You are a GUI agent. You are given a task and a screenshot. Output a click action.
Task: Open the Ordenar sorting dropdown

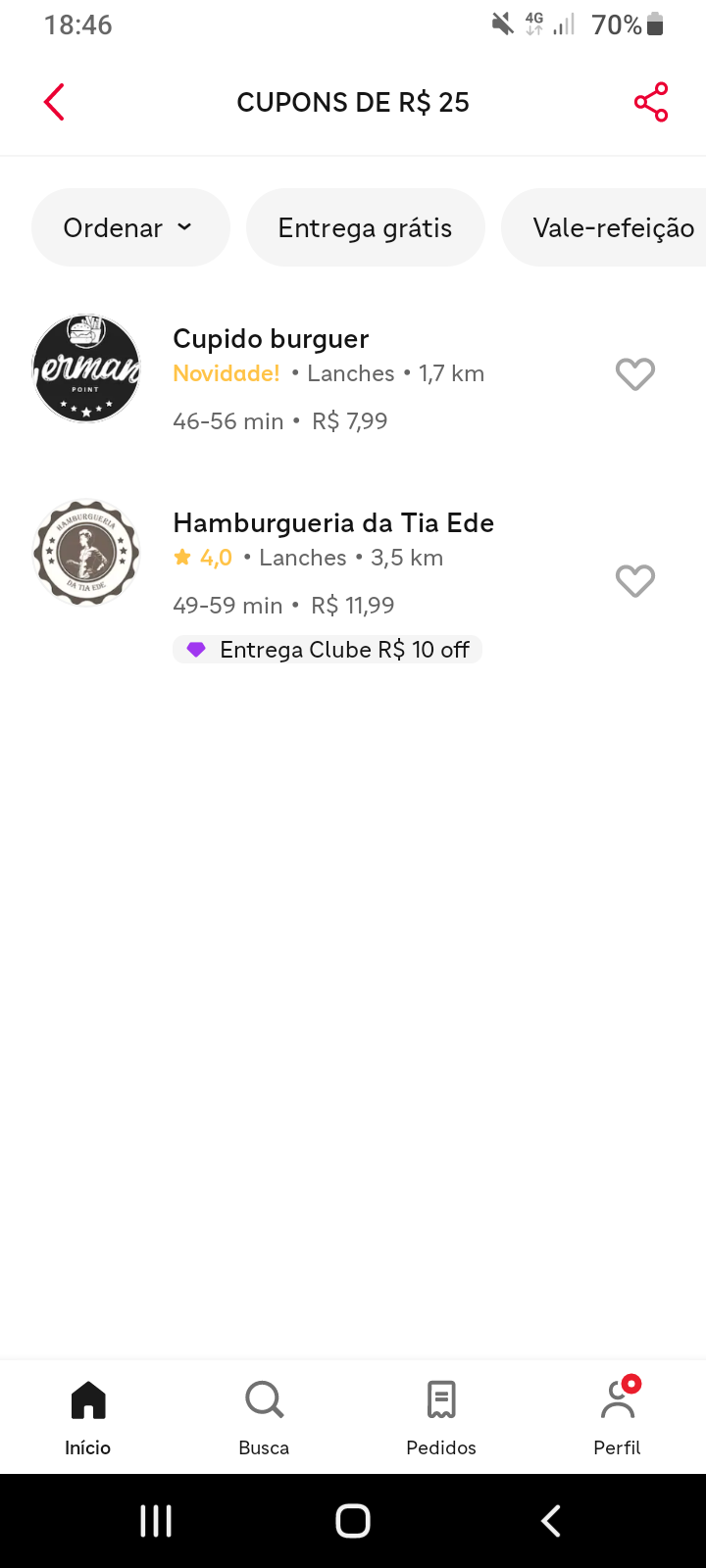coord(130,227)
